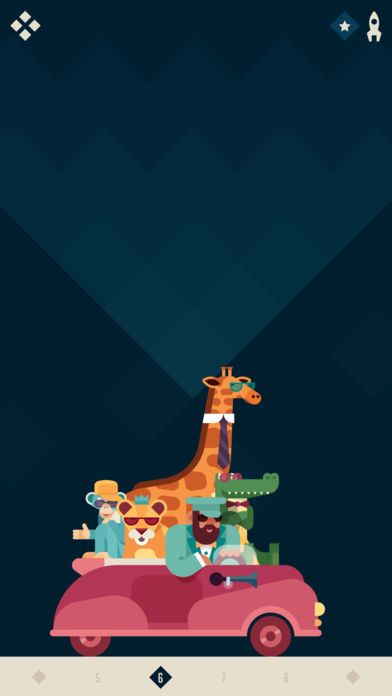Viewport: 392px width, 696px height.
Task: Select level 6 in the bottom bar
Action: pyautogui.click(x=160, y=677)
